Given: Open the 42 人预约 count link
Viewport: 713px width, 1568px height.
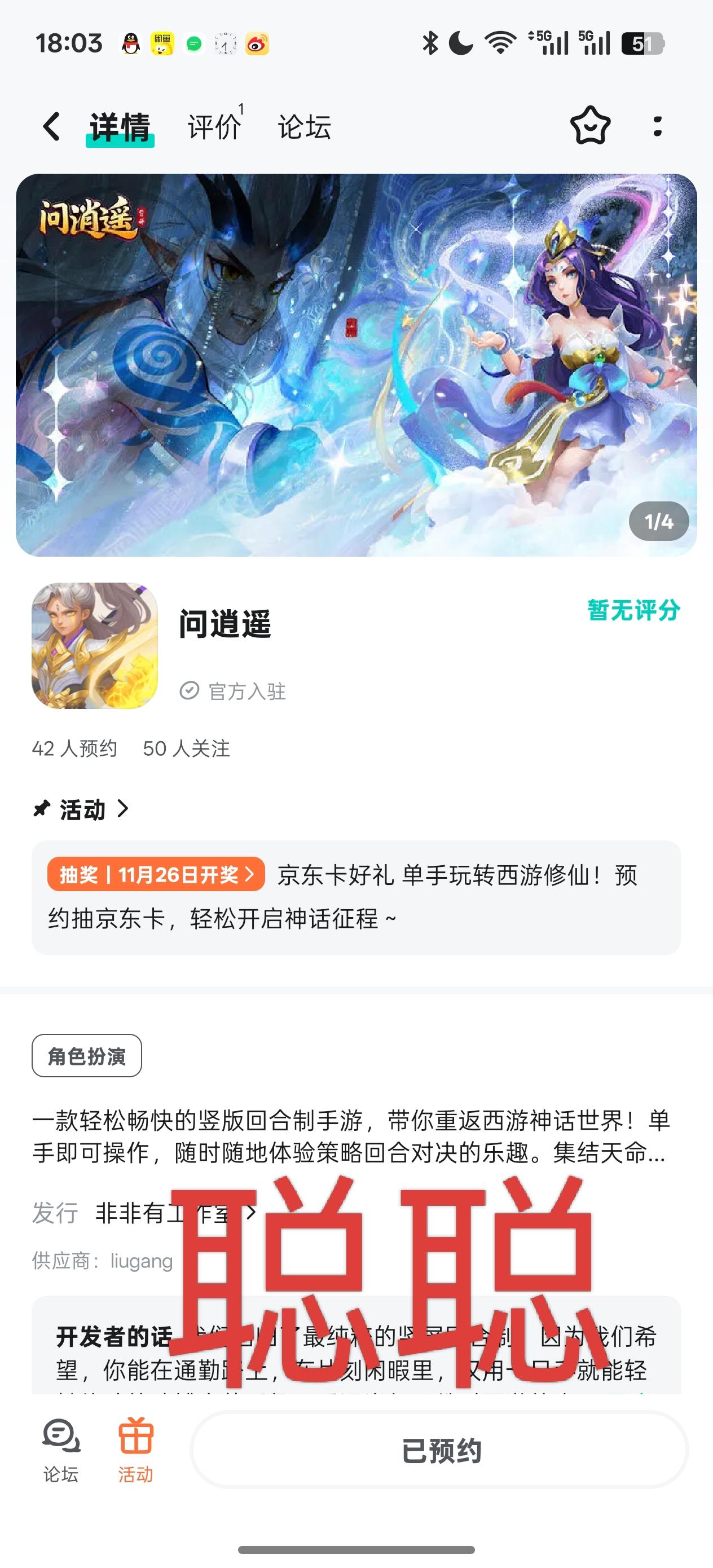Looking at the screenshot, I should tap(74, 749).
